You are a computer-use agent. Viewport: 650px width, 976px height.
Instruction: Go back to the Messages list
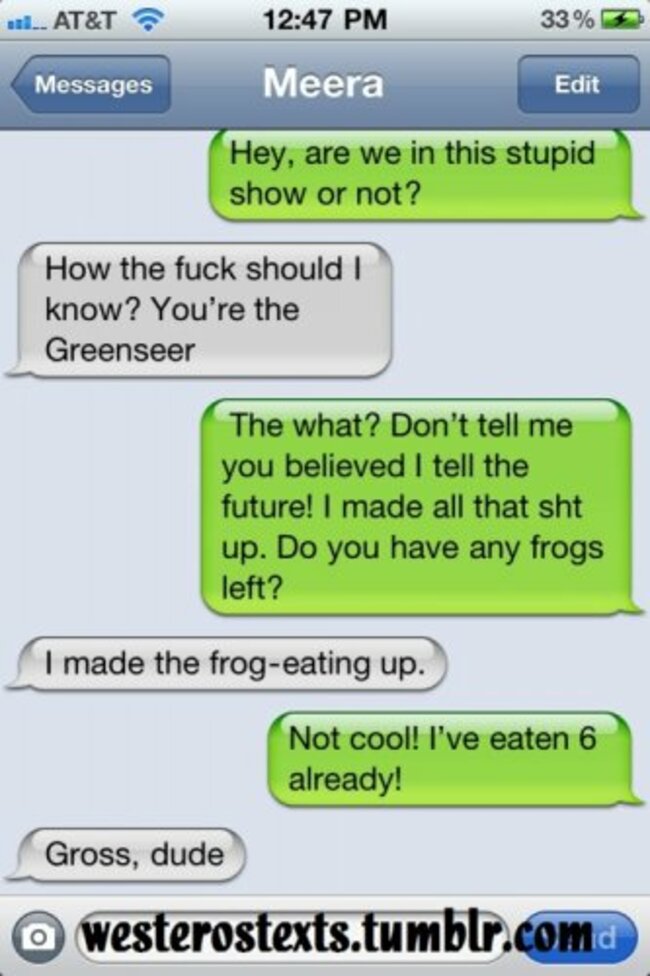(92, 85)
